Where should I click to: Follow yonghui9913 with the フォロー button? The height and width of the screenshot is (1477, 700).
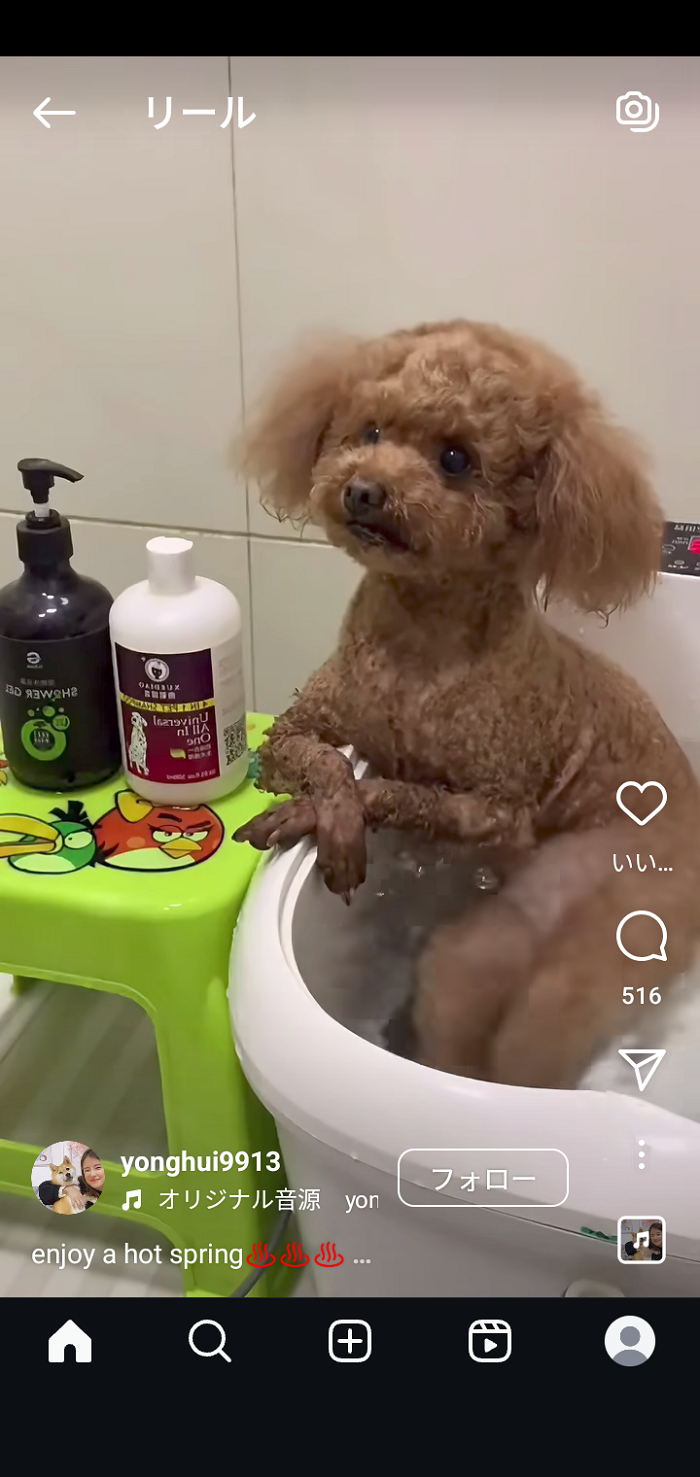[483, 1178]
